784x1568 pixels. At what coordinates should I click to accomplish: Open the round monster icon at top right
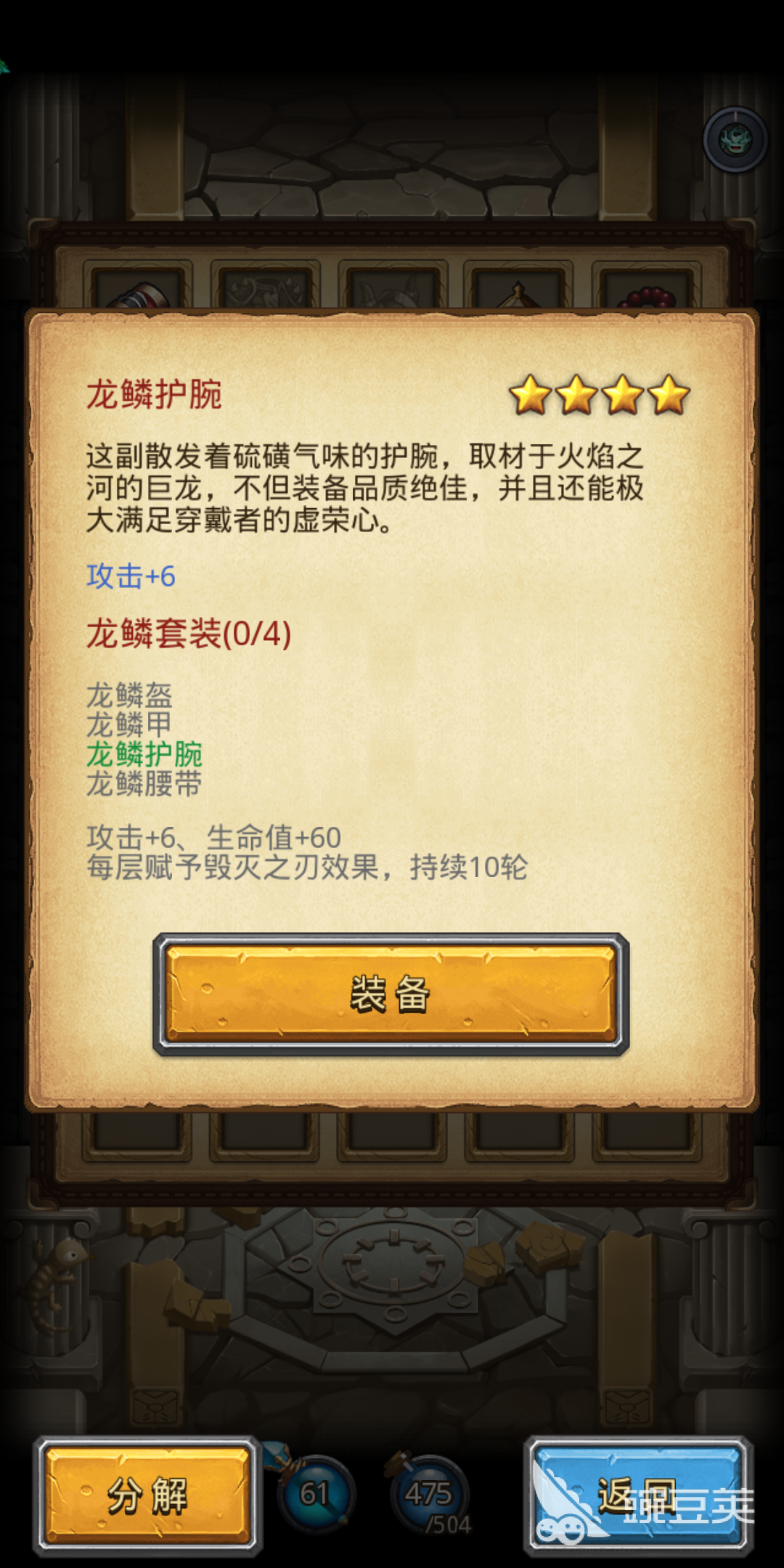[735, 139]
